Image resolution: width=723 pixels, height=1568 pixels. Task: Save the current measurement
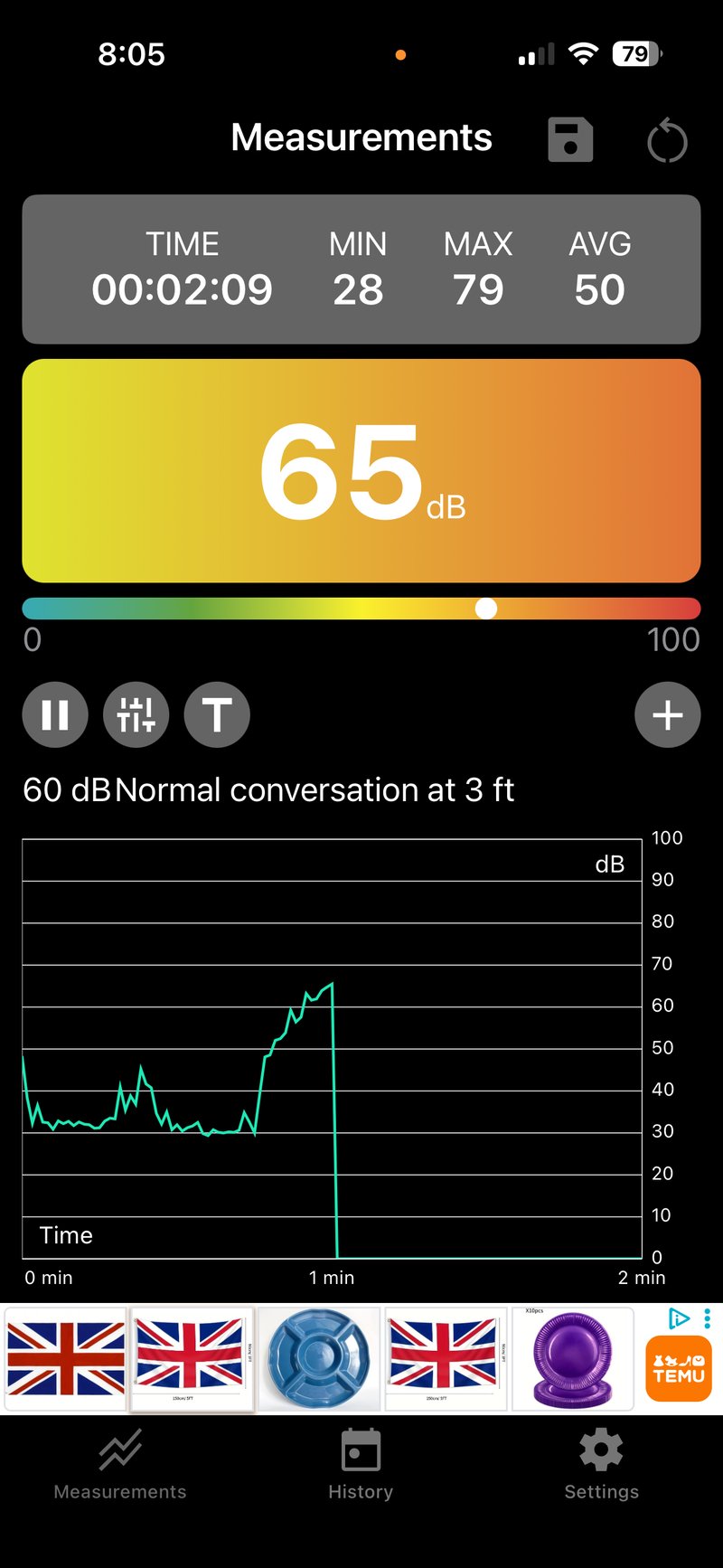570,140
